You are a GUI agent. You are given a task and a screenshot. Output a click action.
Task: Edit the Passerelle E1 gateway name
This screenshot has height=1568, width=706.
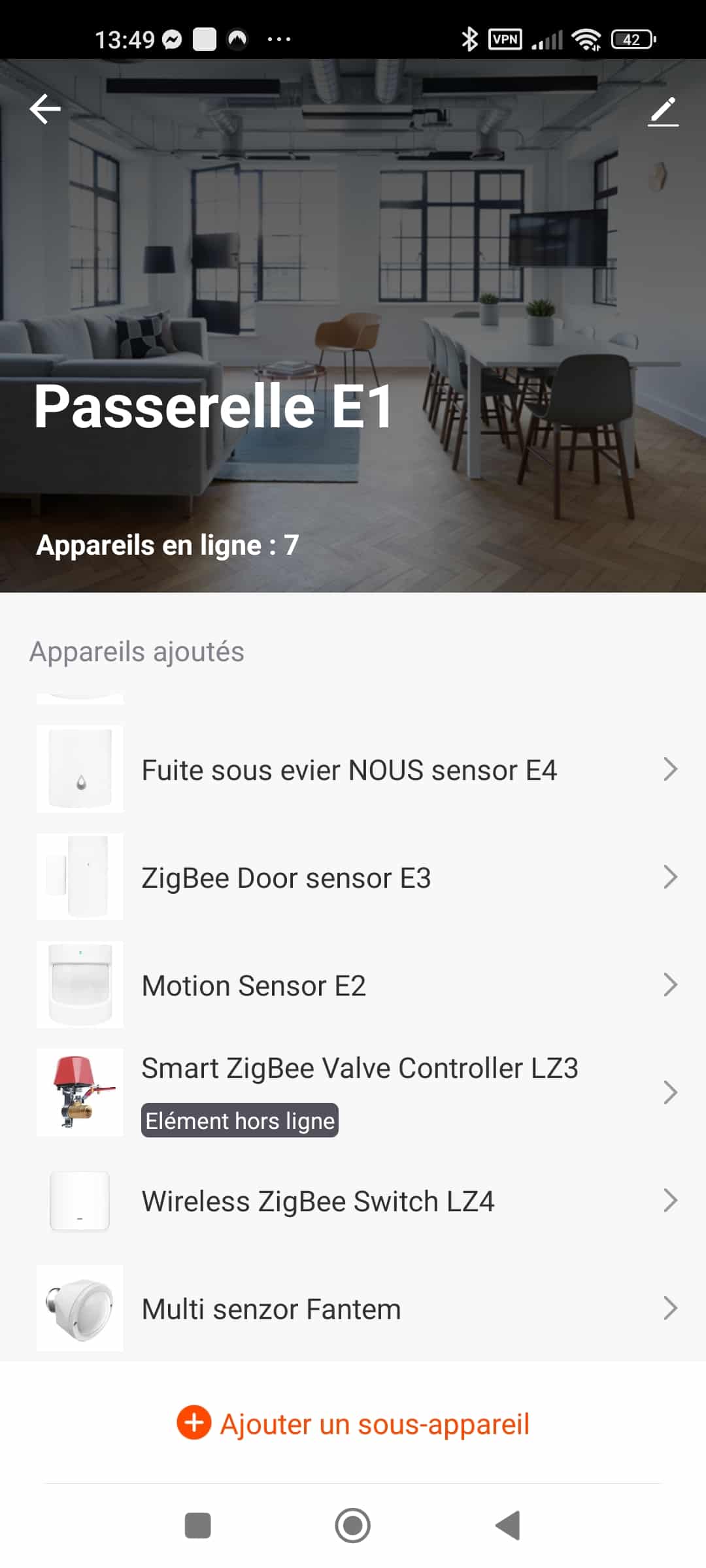click(663, 111)
